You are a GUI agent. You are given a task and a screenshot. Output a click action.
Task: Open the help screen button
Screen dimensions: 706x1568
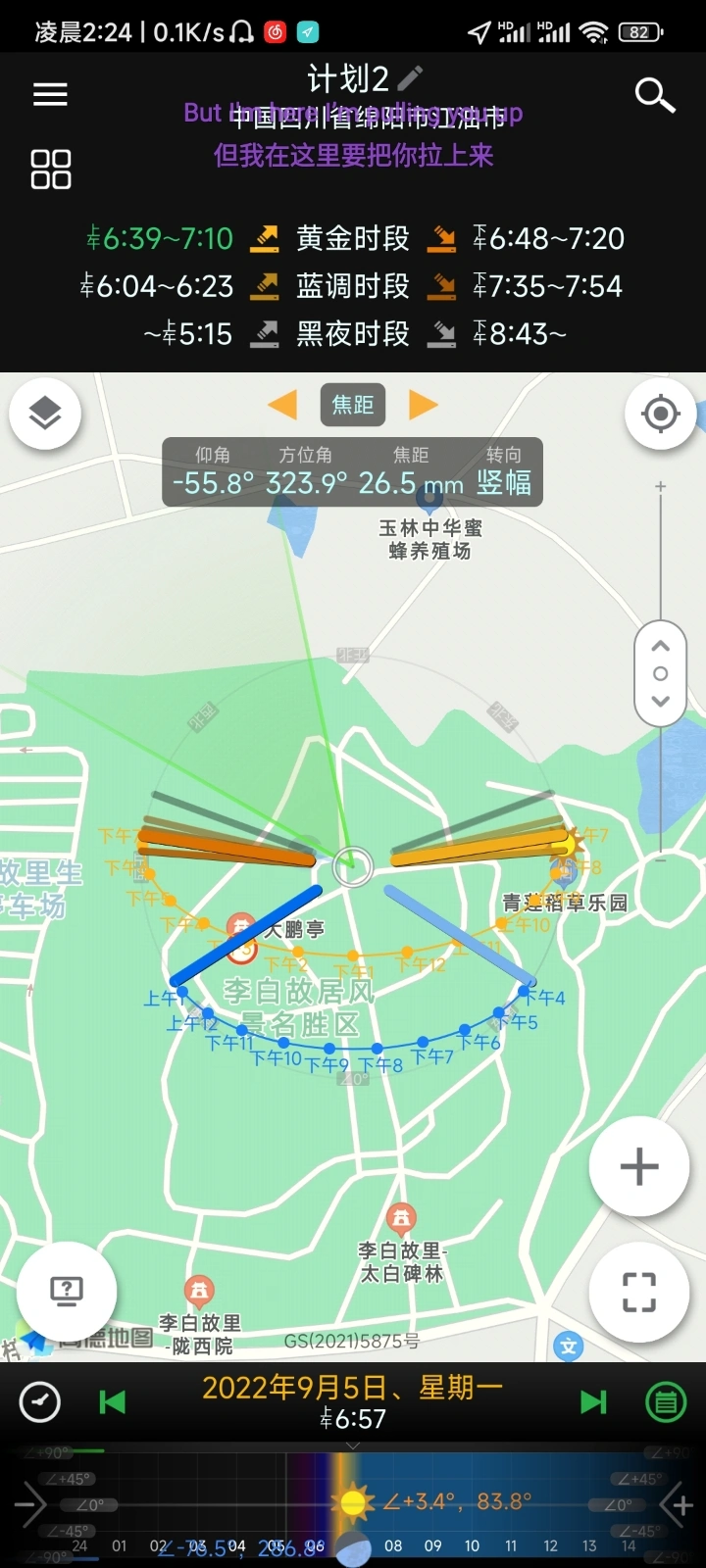click(x=67, y=1292)
